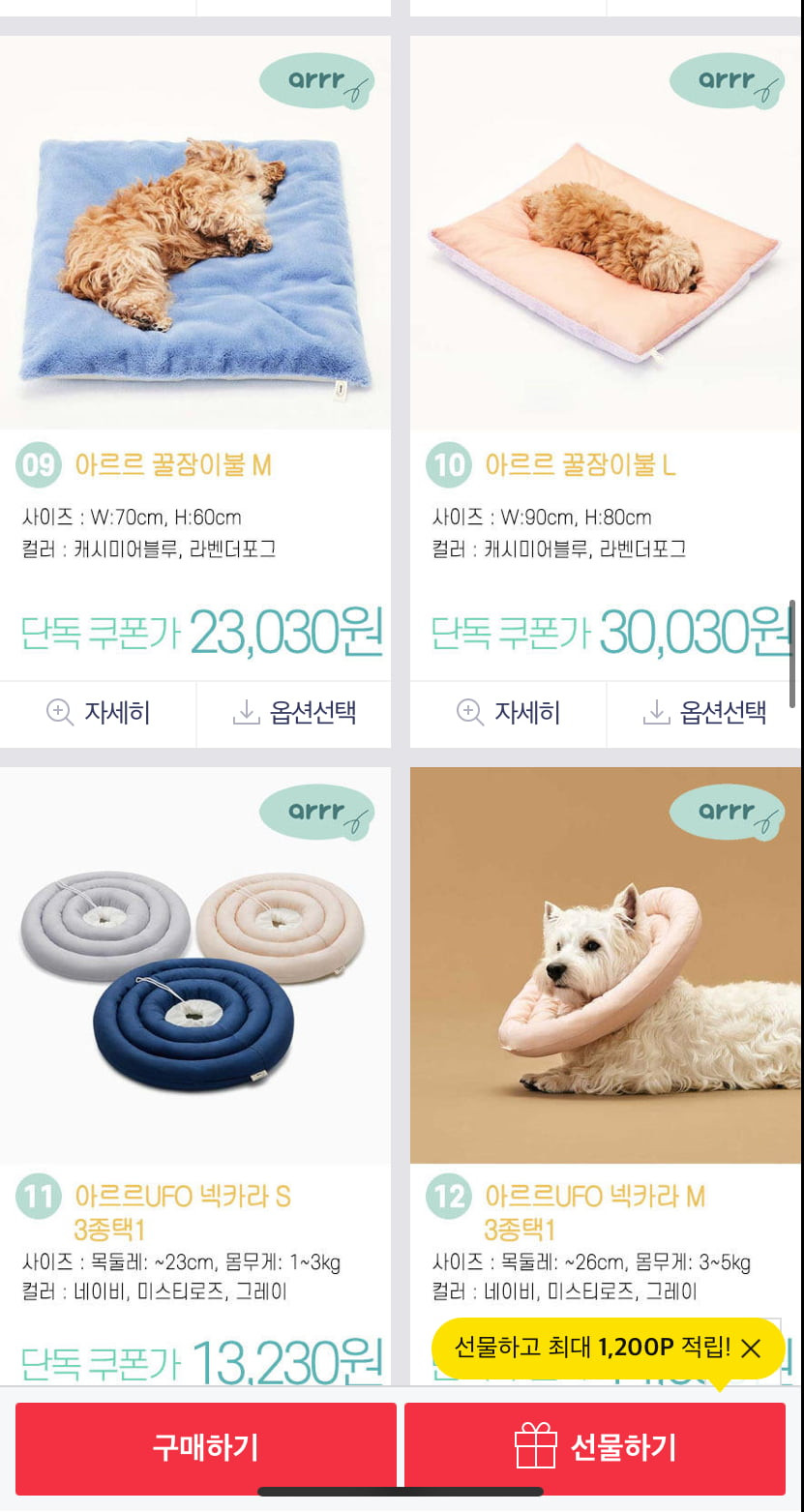Viewport: 804px width, 1512px height.
Task: View 자세히 for 아르르 꿀잠이불 L
Action: click(508, 714)
